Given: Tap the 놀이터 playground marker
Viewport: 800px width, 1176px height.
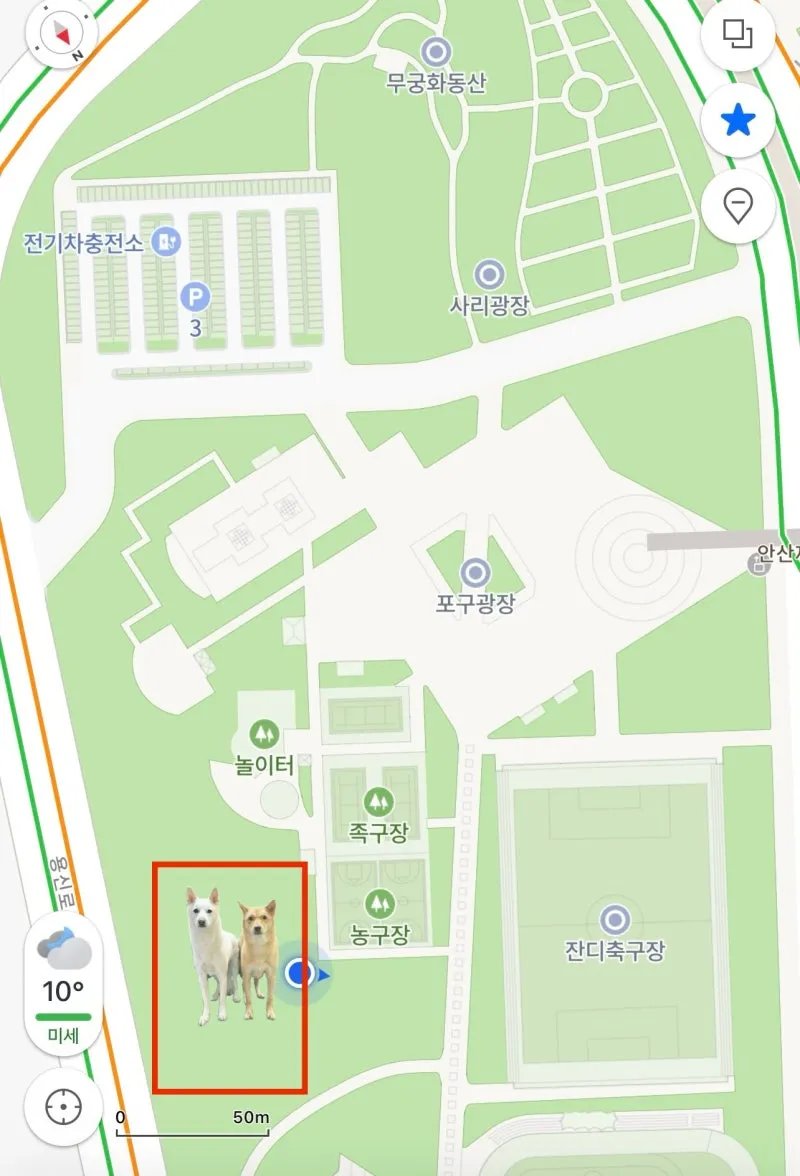Looking at the screenshot, I should [x=265, y=735].
